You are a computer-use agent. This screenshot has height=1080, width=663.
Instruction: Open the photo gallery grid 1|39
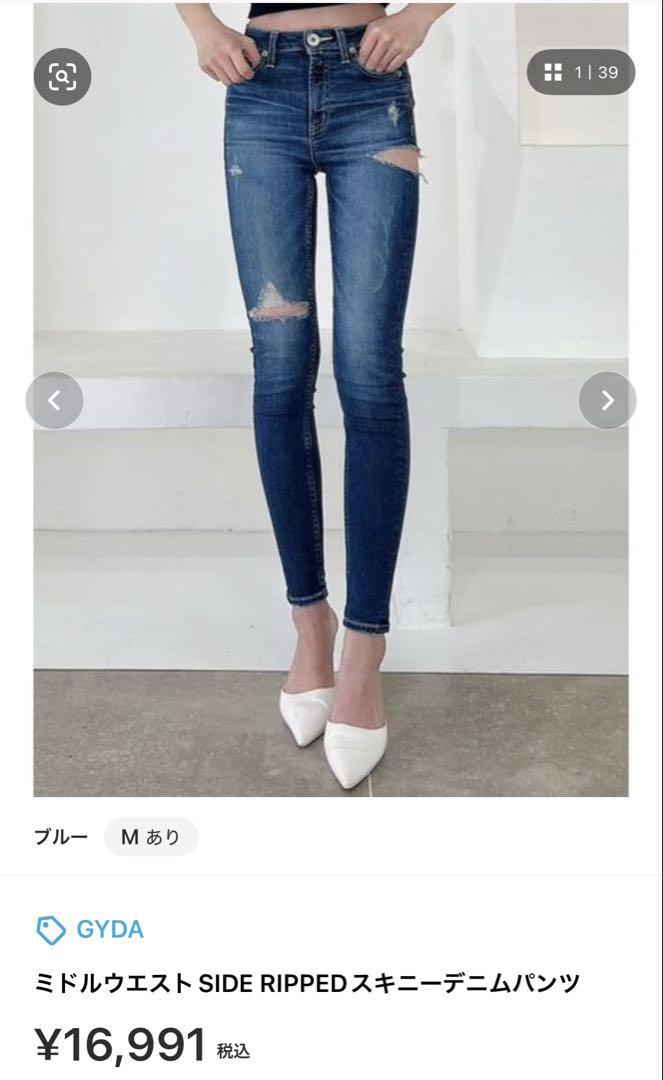[x=581, y=72]
